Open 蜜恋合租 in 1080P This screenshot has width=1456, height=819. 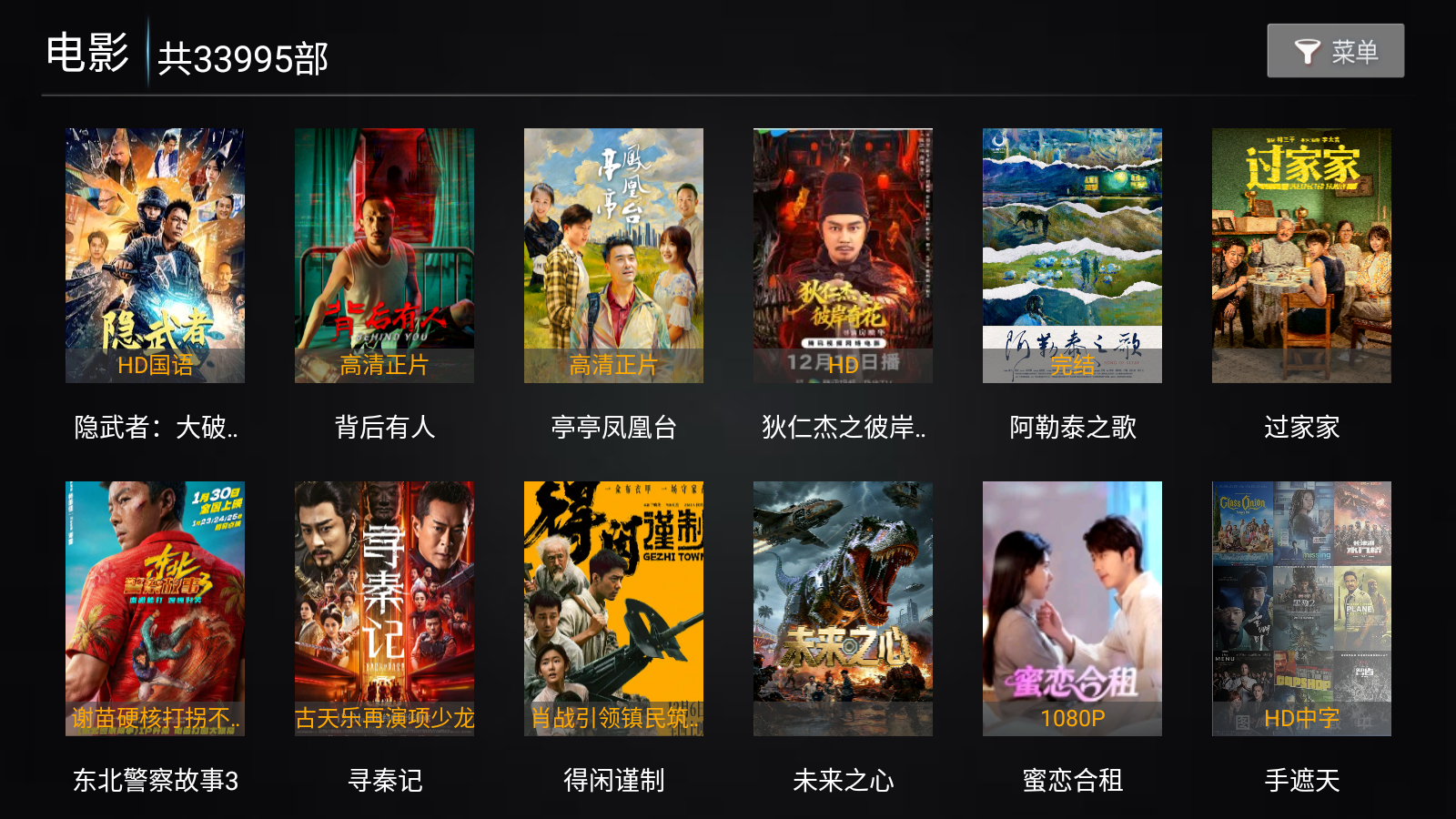tap(1072, 609)
